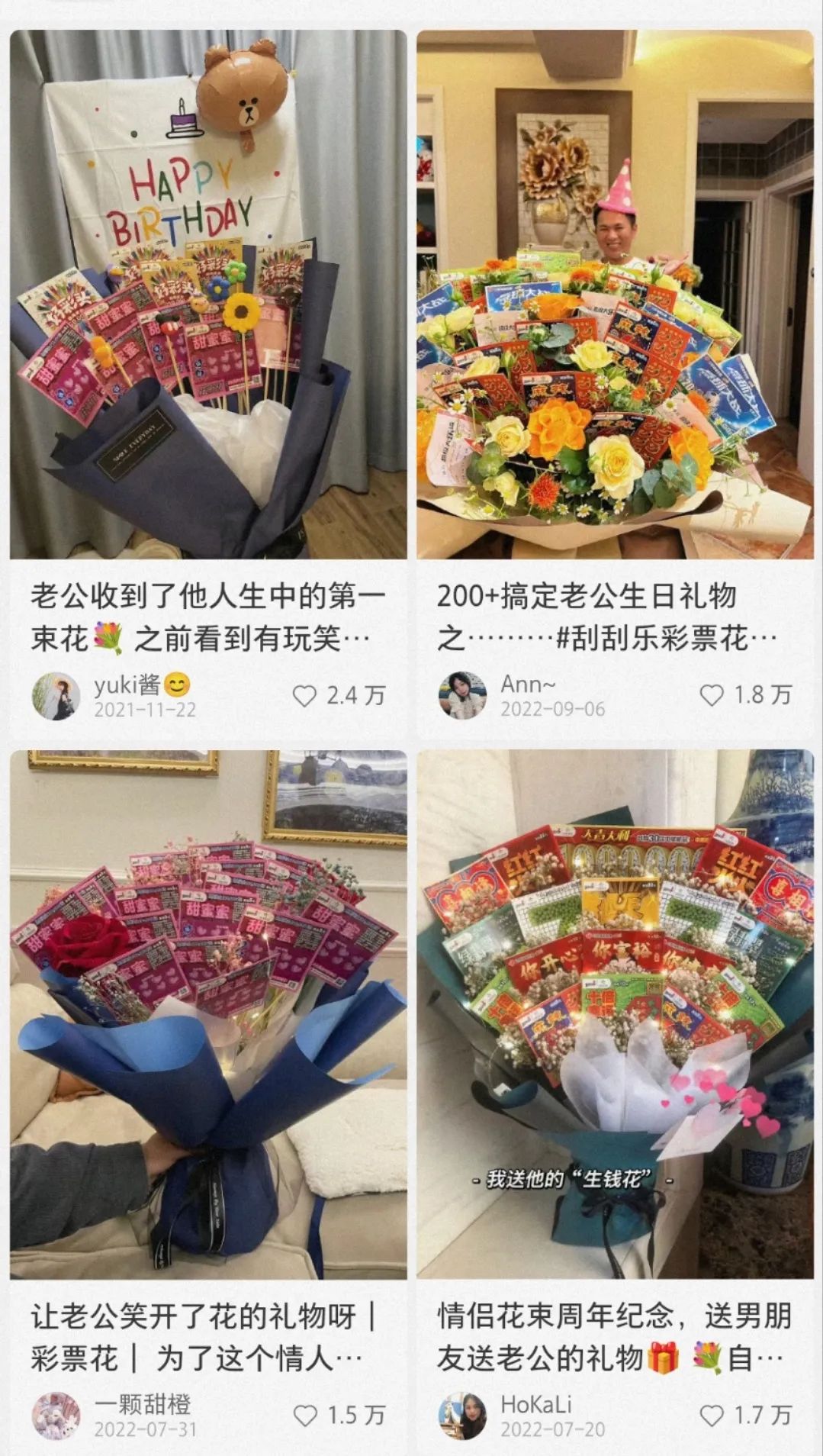Like Ann~'s post with 1.8万 likes
The width and height of the screenshot is (823, 1456).
pos(712,694)
